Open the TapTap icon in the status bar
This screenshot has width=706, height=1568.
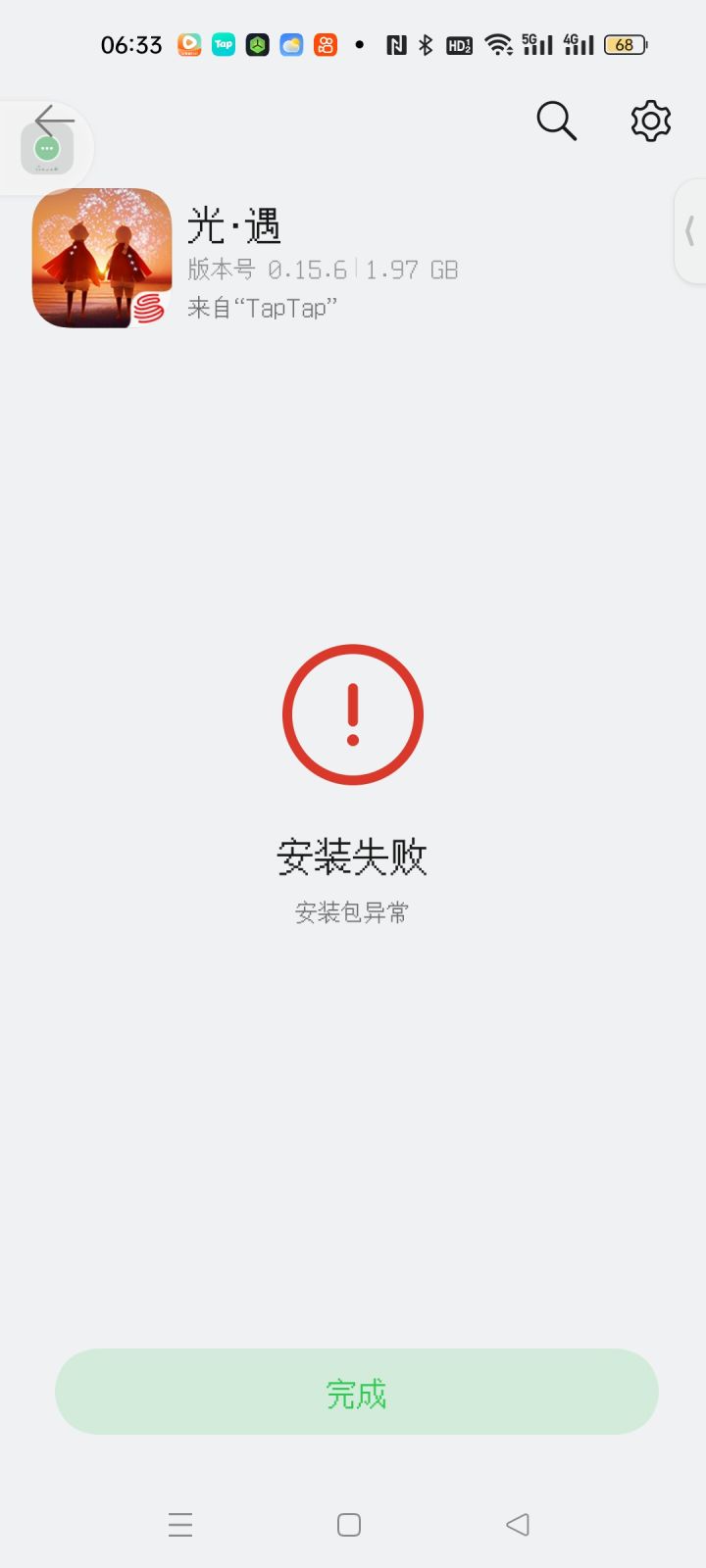click(x=223, y=44)
